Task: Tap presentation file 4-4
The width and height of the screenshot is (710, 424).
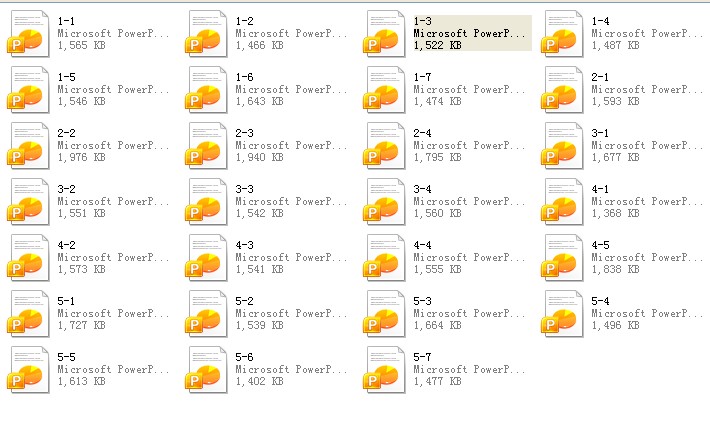Action: [385, 258]
